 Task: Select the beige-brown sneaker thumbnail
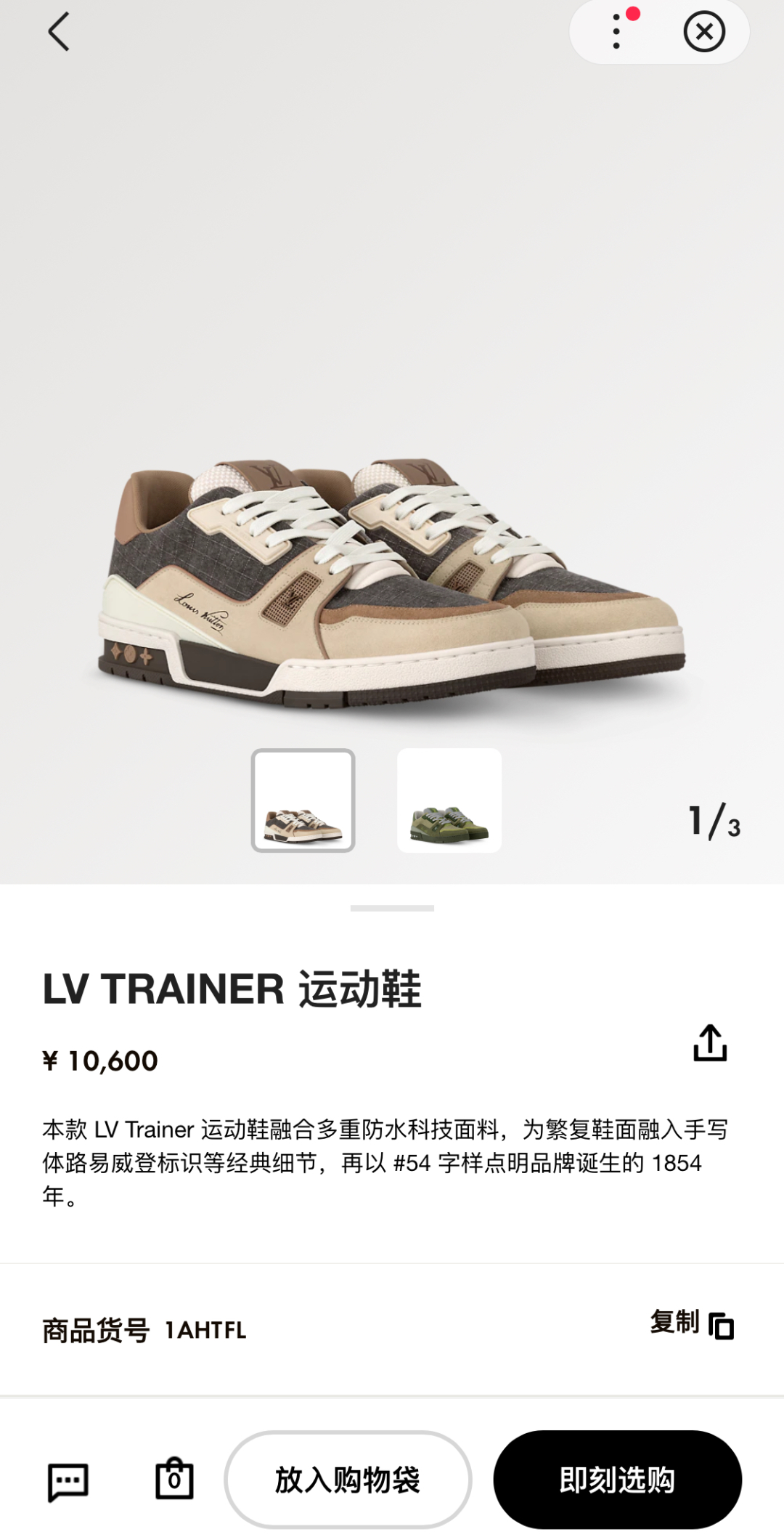(x=303, y=800)
